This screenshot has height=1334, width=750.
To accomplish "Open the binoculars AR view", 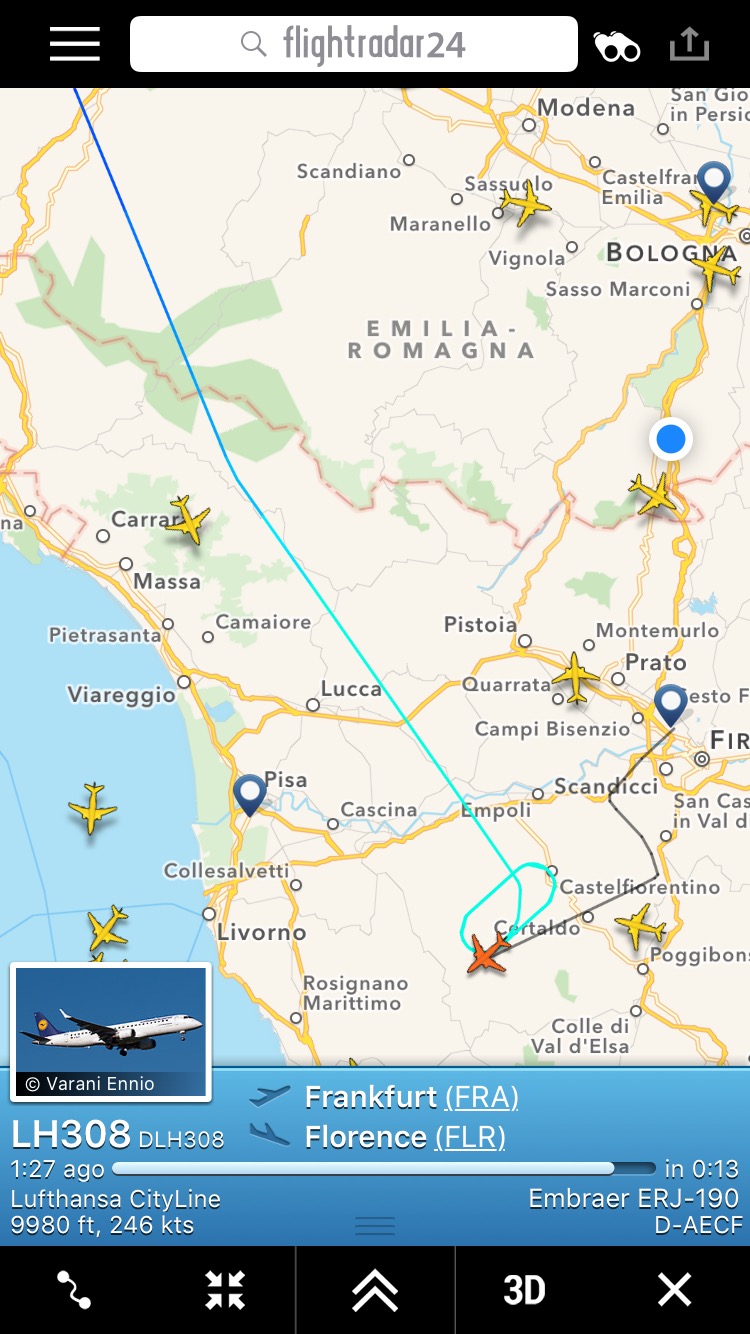I will 617,45.
